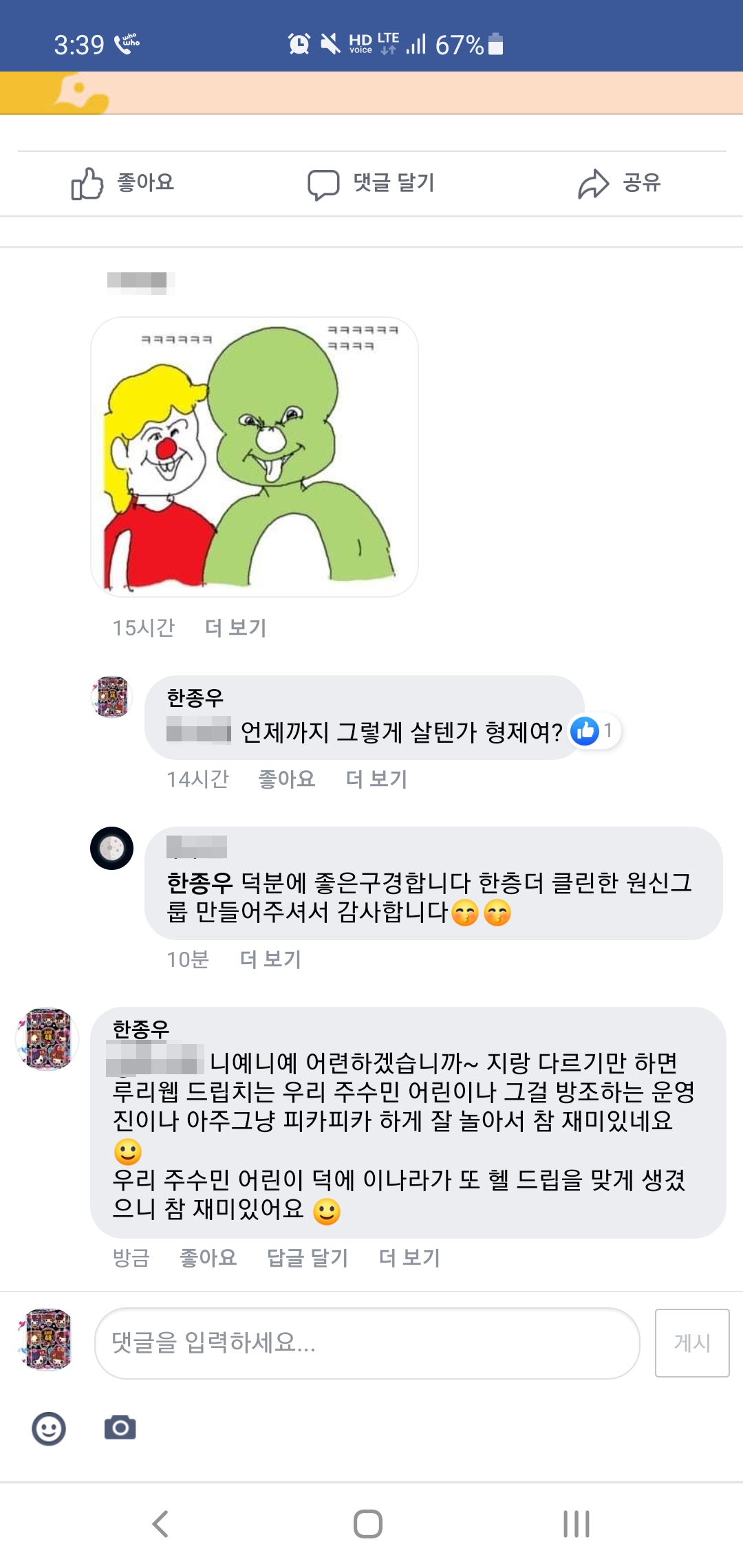
Task: Focus the 댓글을 입력하세요 comment field
Action: pos(367,1343)
